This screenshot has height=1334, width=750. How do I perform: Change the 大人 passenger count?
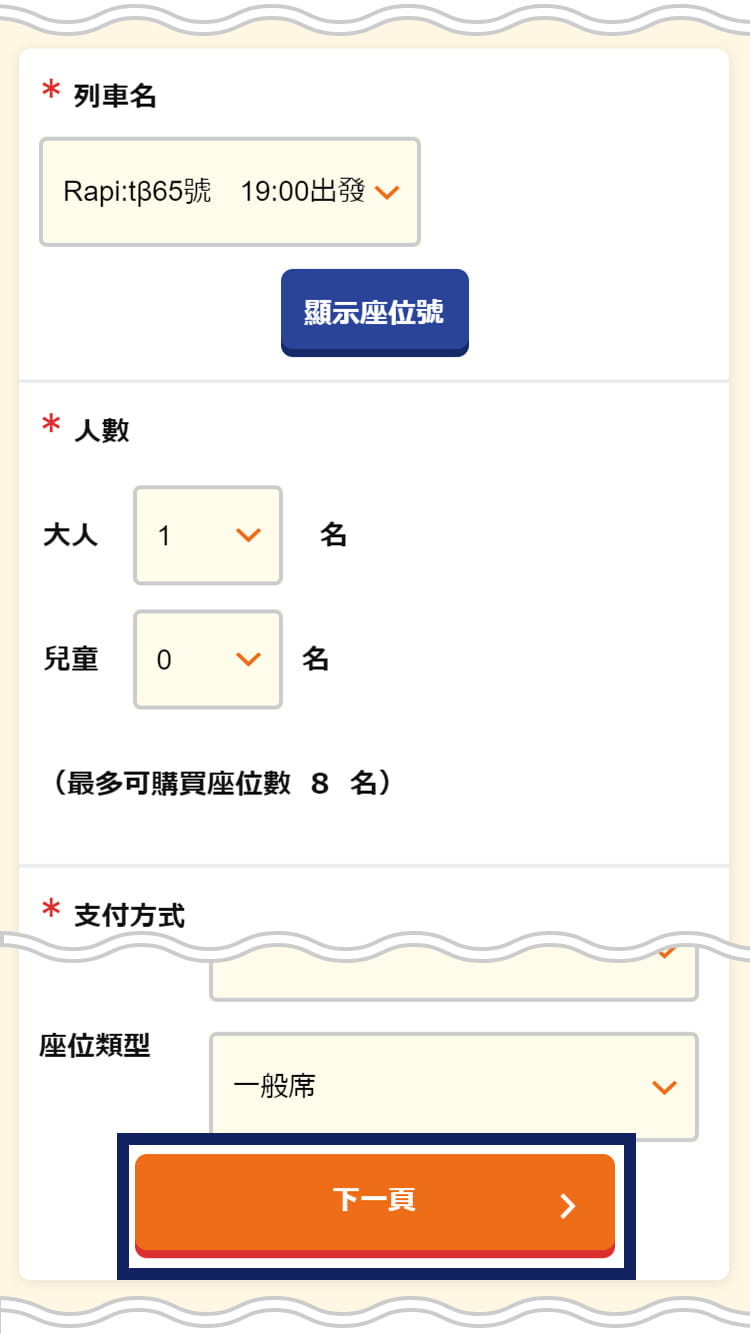[x=208, y=535]
